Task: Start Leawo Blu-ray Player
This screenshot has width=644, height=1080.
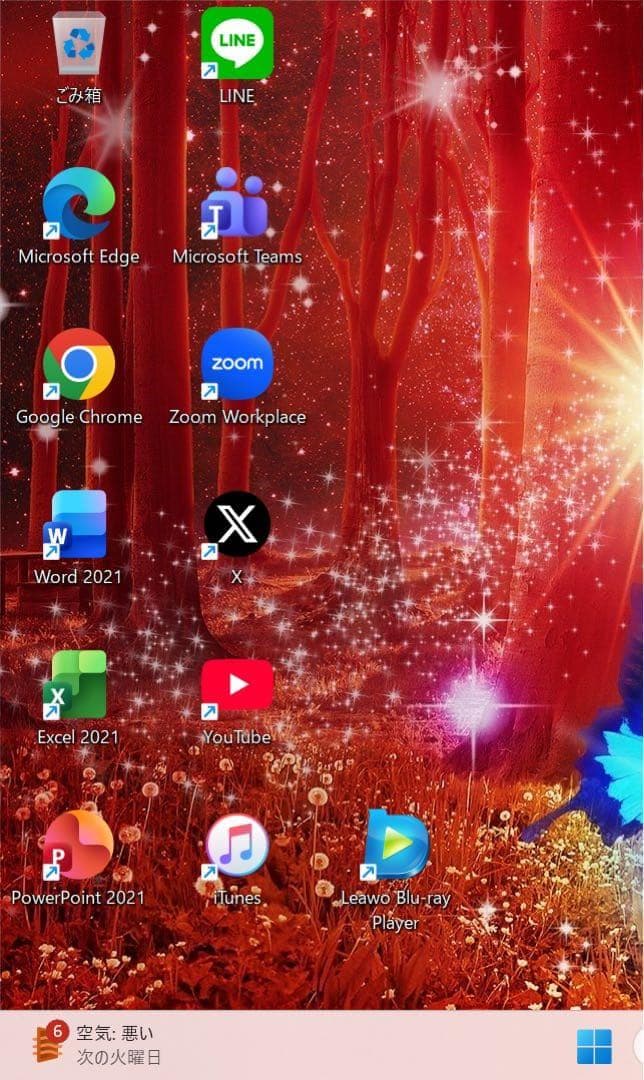Action: point(395,846)
